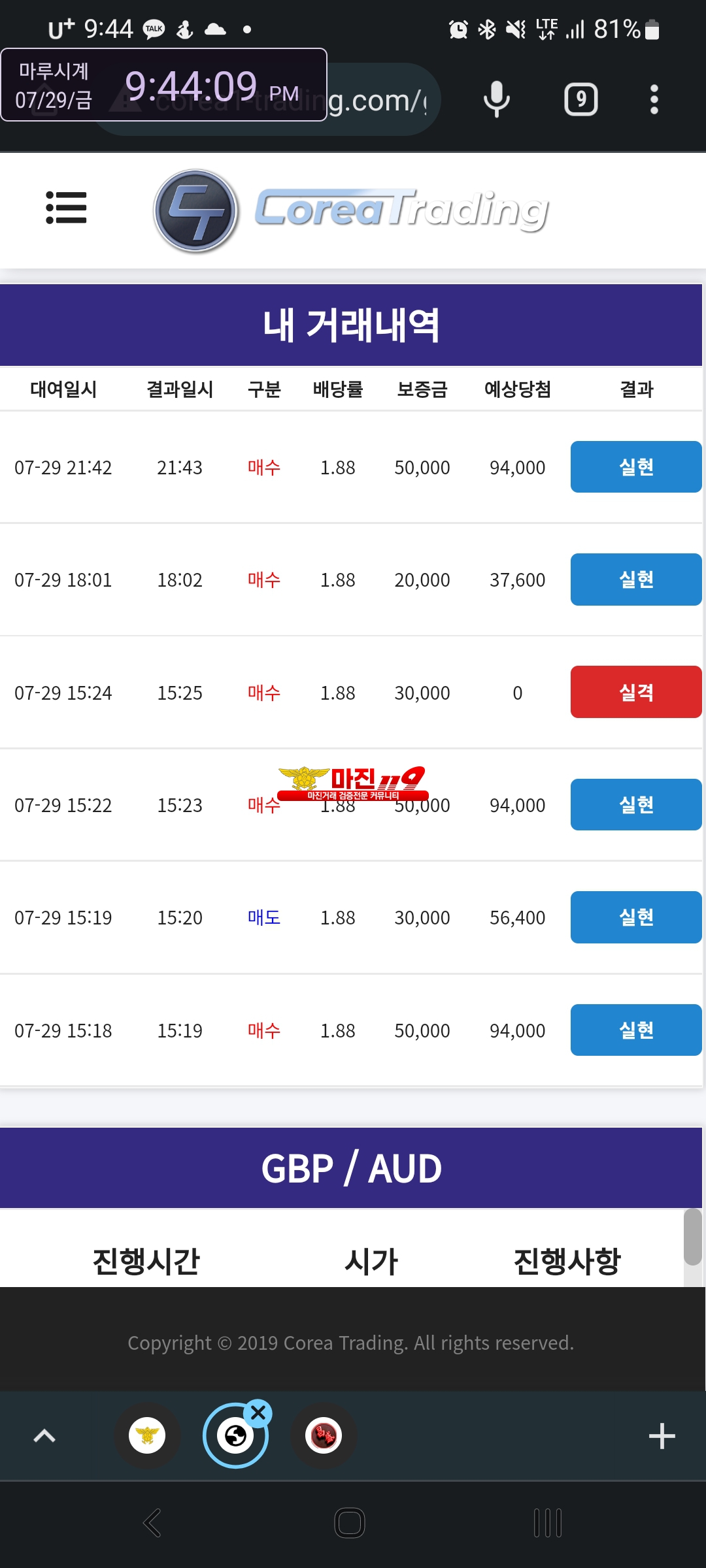
Task: Close the currently selected tab
Action: [x=258, y=1413]
